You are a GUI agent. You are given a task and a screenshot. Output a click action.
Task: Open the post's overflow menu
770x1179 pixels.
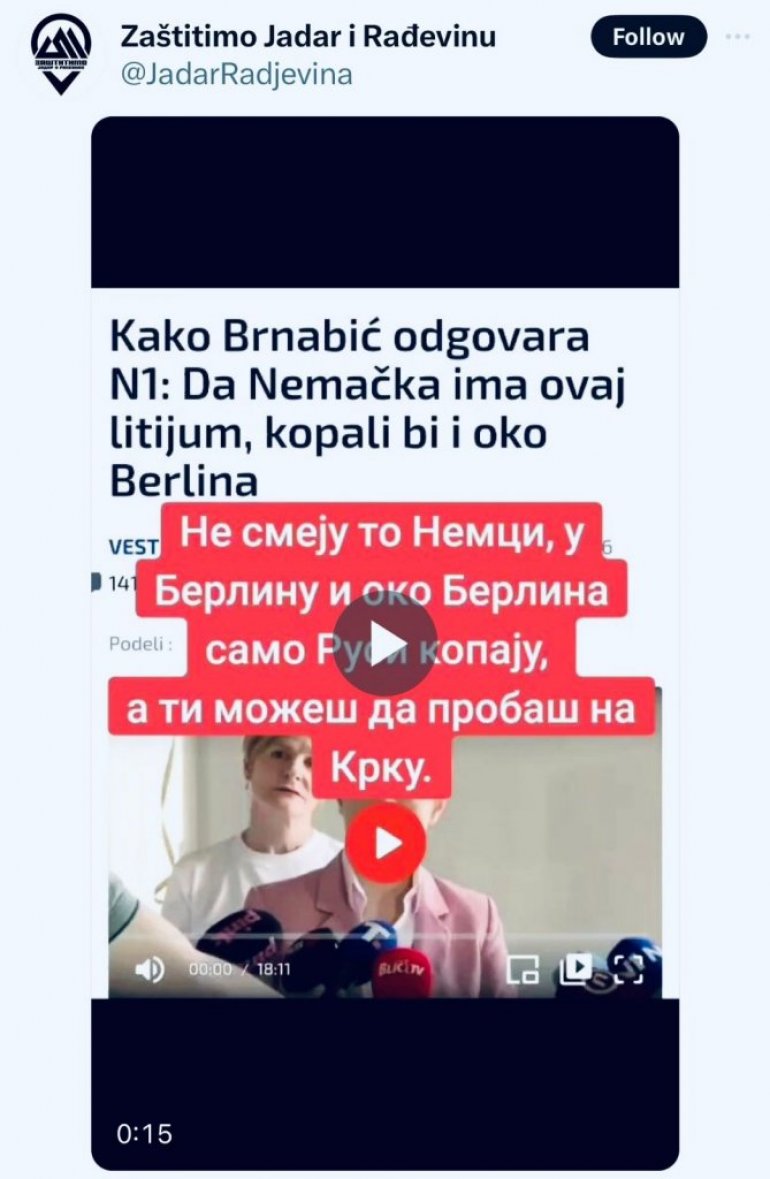coord(738,38)
